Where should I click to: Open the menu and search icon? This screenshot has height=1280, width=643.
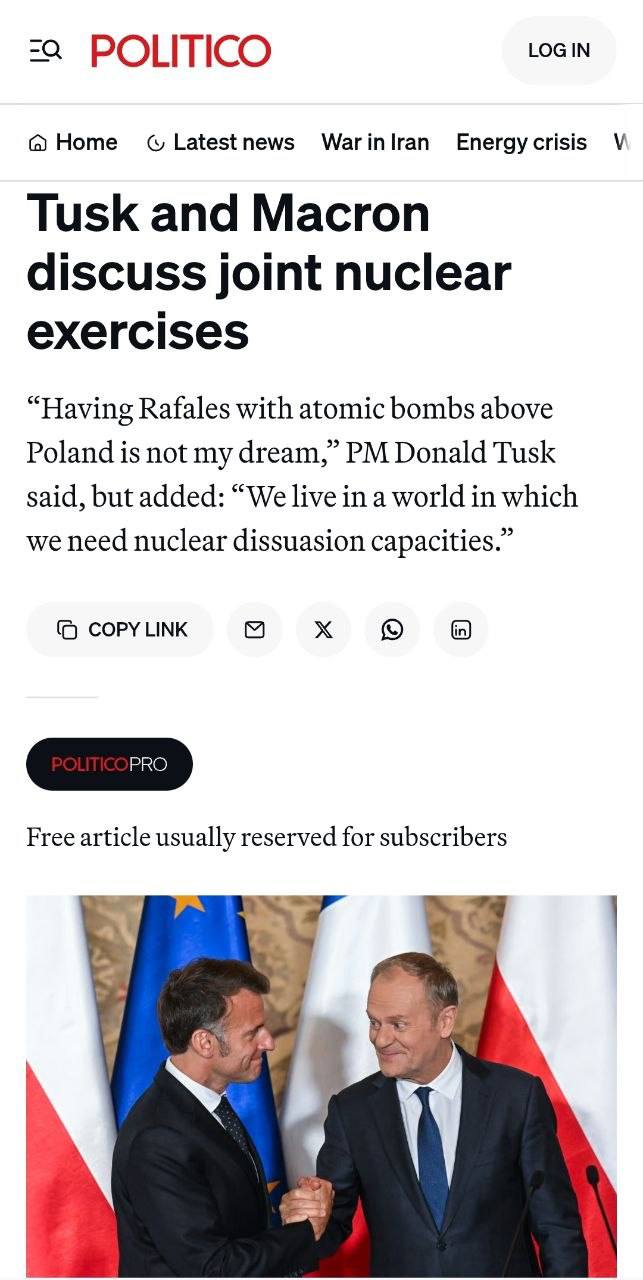[x=46, y=50]
